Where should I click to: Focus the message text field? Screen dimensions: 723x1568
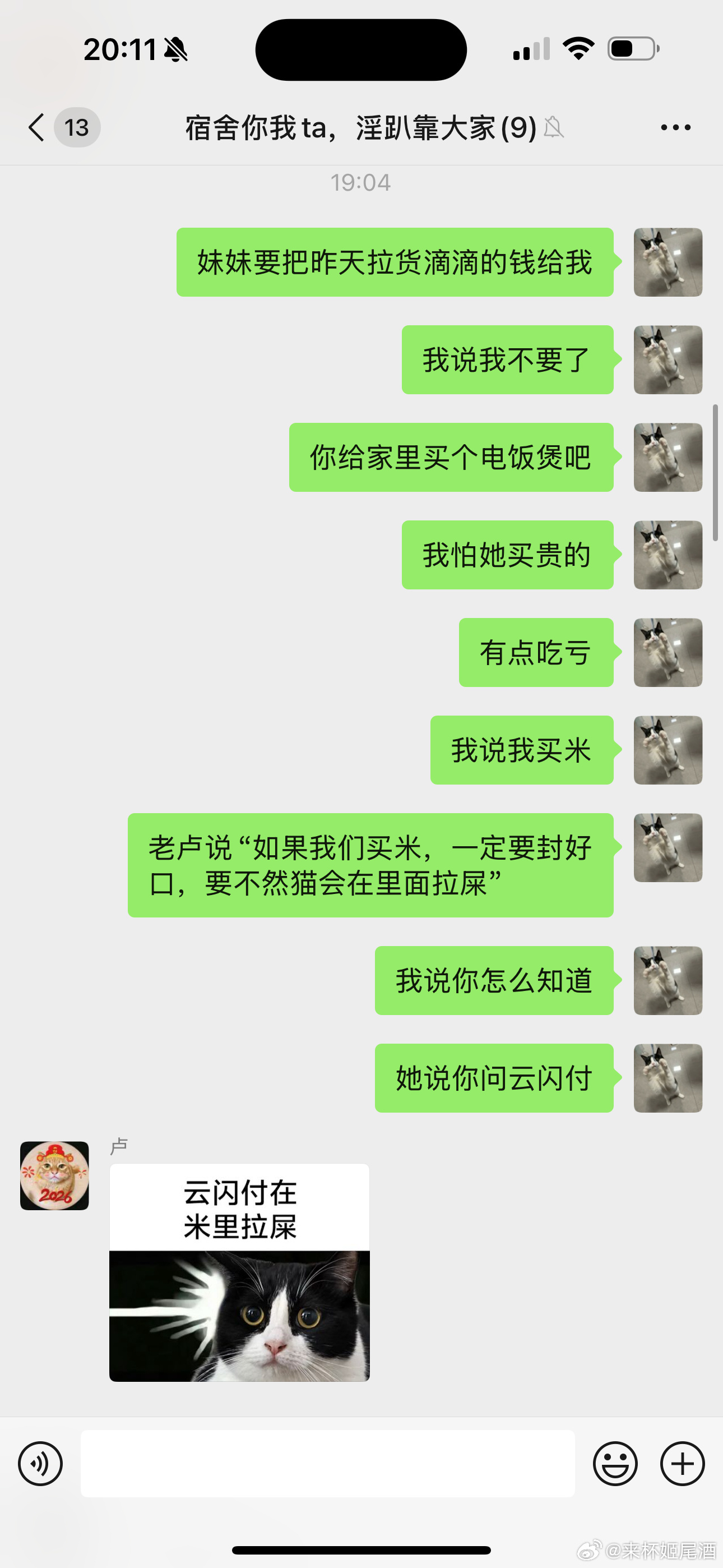327,1463
